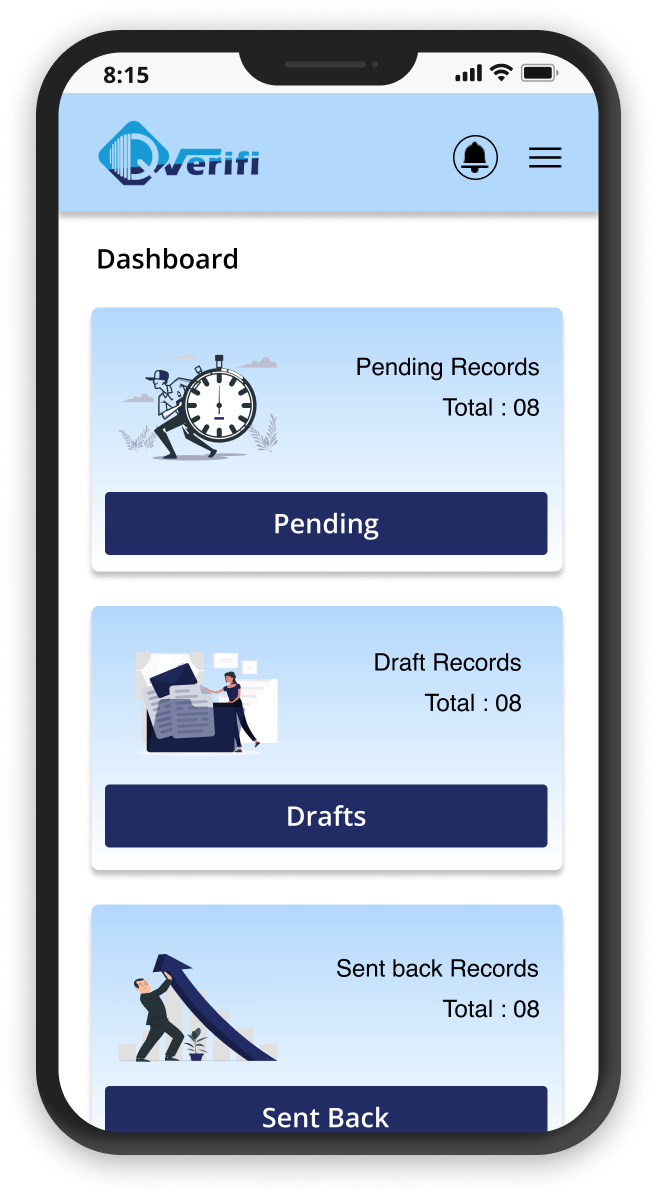
Task: Tap the Pending button
Action: pyautogui.click(x=326, y=523)
